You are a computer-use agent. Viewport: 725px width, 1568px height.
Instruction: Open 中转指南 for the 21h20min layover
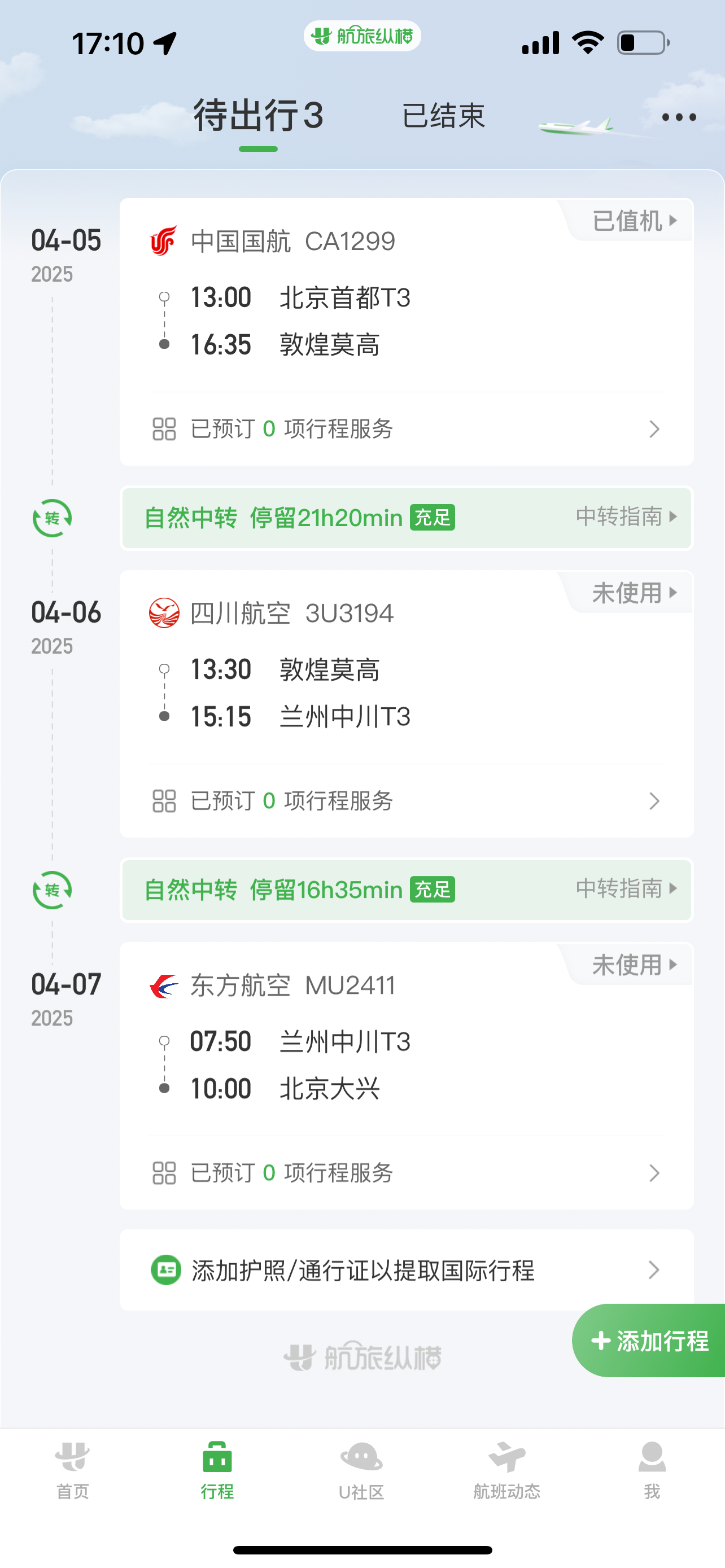coord(626,517)
